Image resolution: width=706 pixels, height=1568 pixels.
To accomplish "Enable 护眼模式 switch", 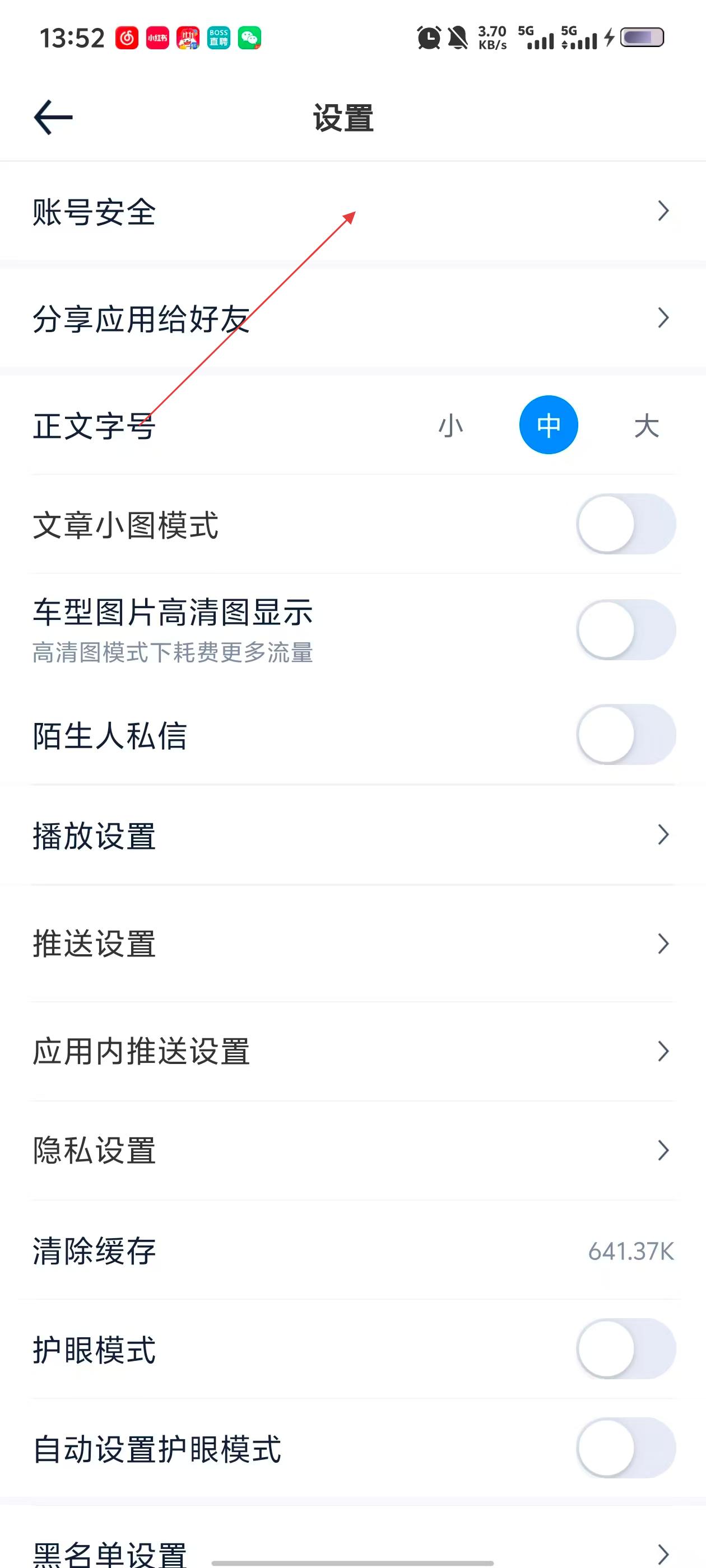I will [625, 1349].
